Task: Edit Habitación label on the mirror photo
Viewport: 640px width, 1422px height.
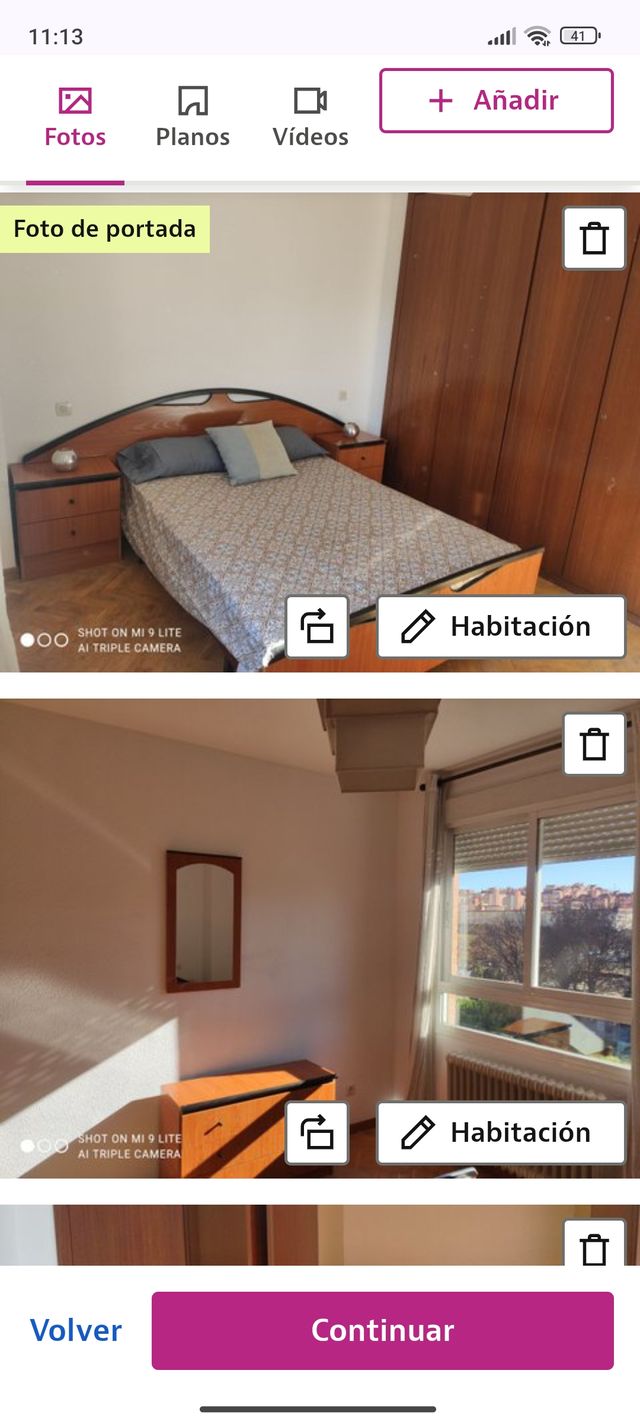Action: click(501, 1133)
